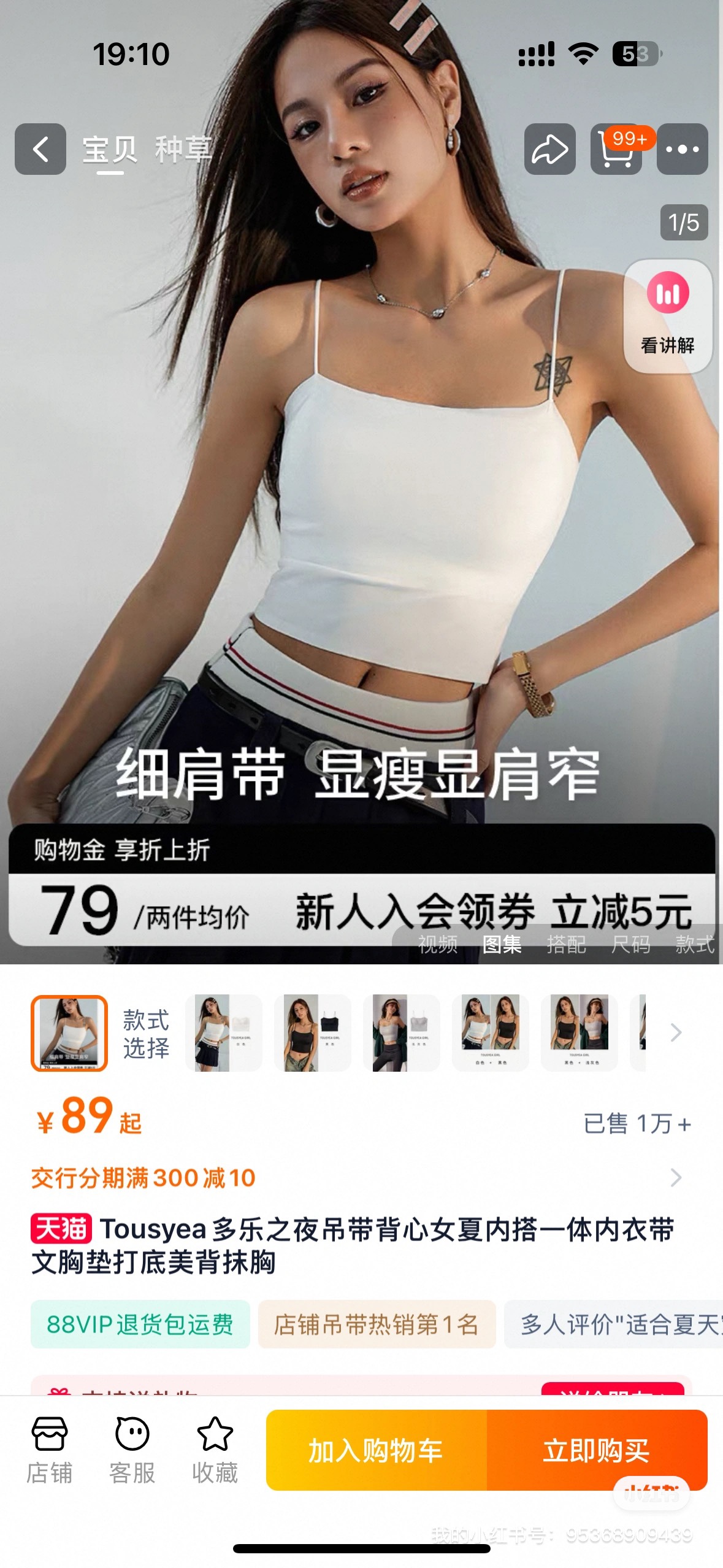Jump to the 搭配 section
The width and height of the screenshot is (723, 1568).
point(566,944)
